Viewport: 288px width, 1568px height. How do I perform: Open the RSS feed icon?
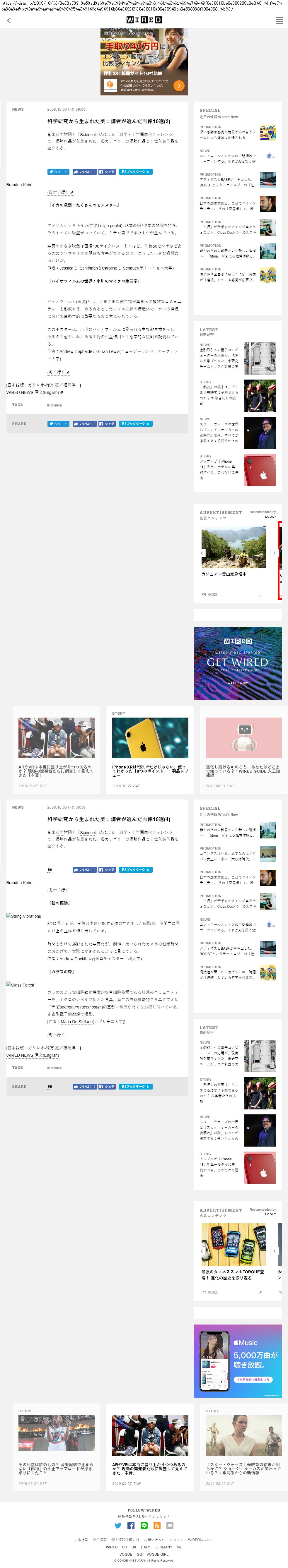pos(156,1525)
